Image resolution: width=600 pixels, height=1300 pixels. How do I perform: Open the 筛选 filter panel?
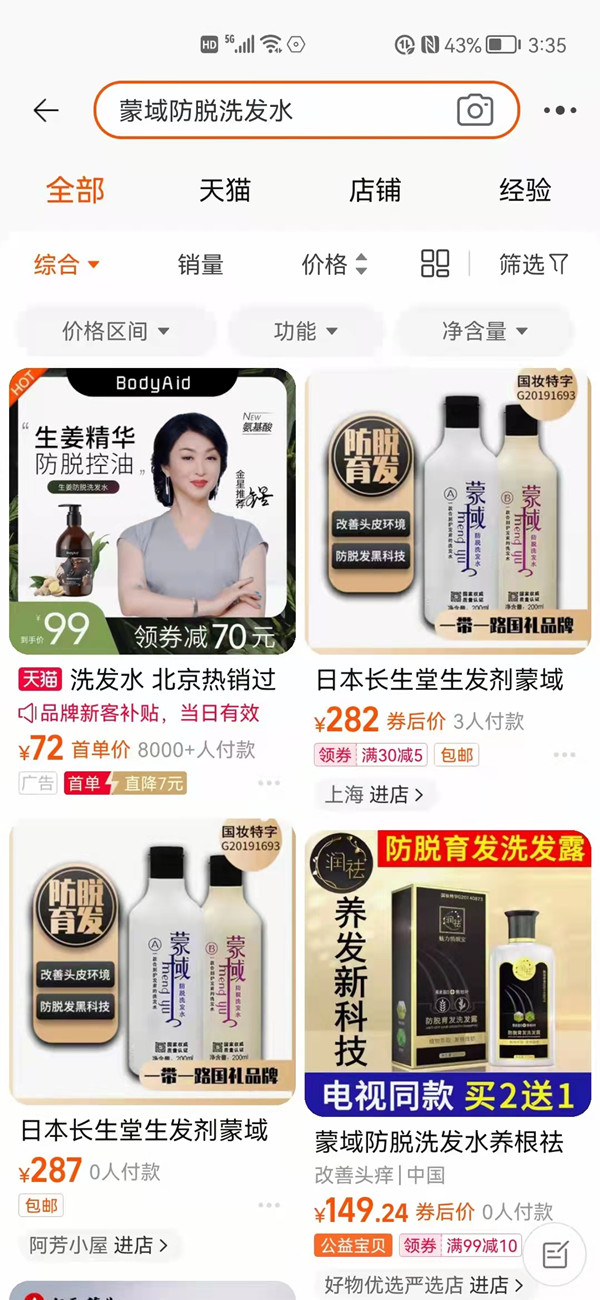(533, 265)
